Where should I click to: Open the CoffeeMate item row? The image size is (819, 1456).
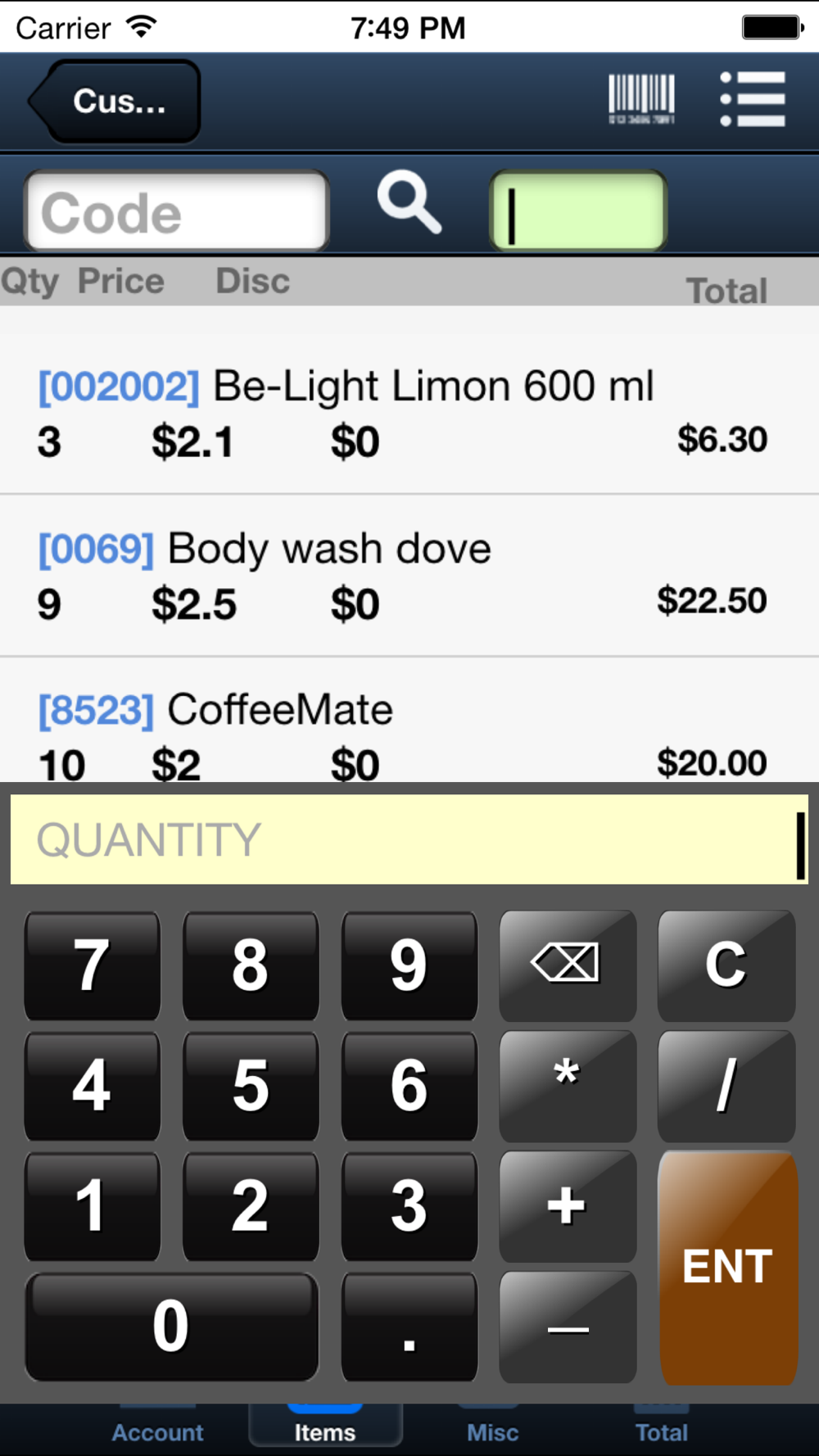coord(409,720)
